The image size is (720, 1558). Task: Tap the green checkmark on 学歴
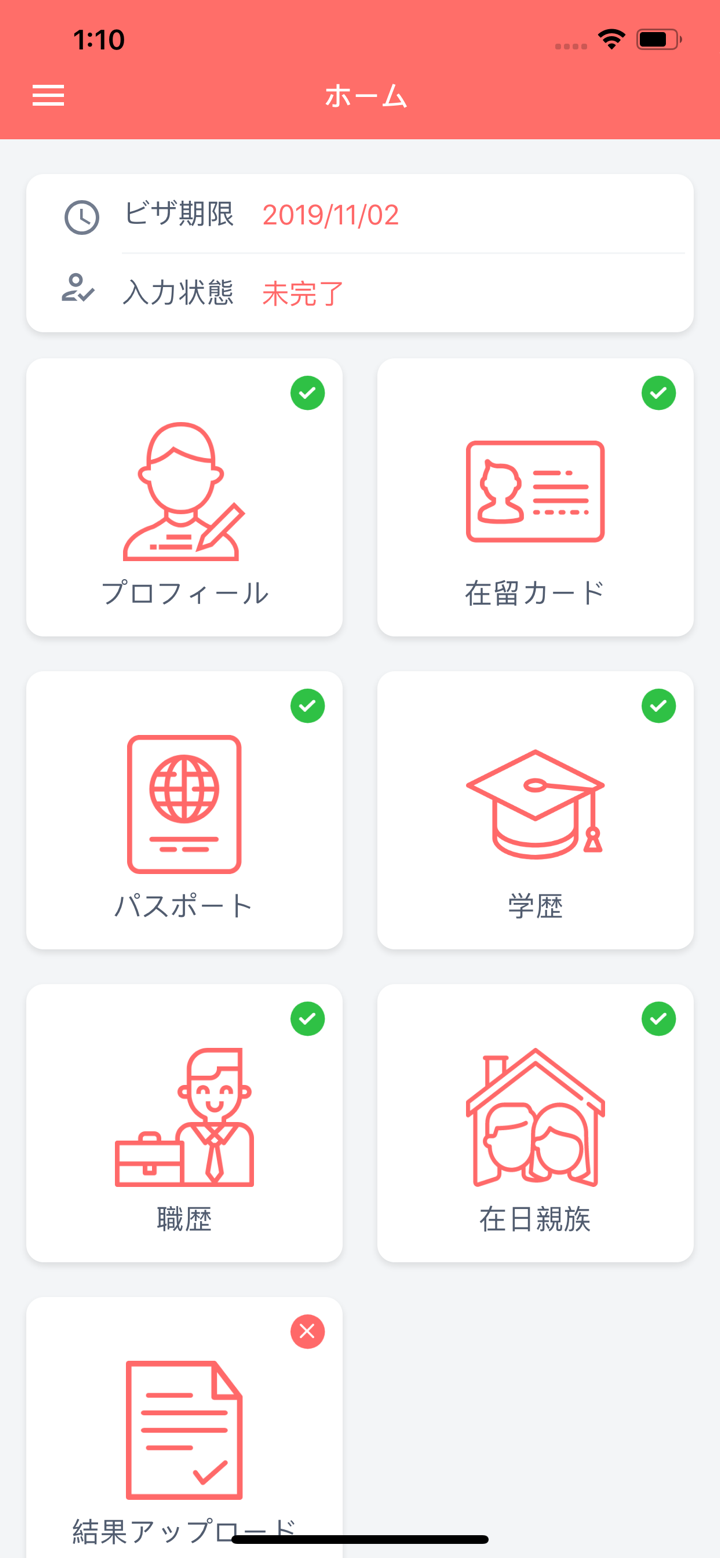click(658, 706)
